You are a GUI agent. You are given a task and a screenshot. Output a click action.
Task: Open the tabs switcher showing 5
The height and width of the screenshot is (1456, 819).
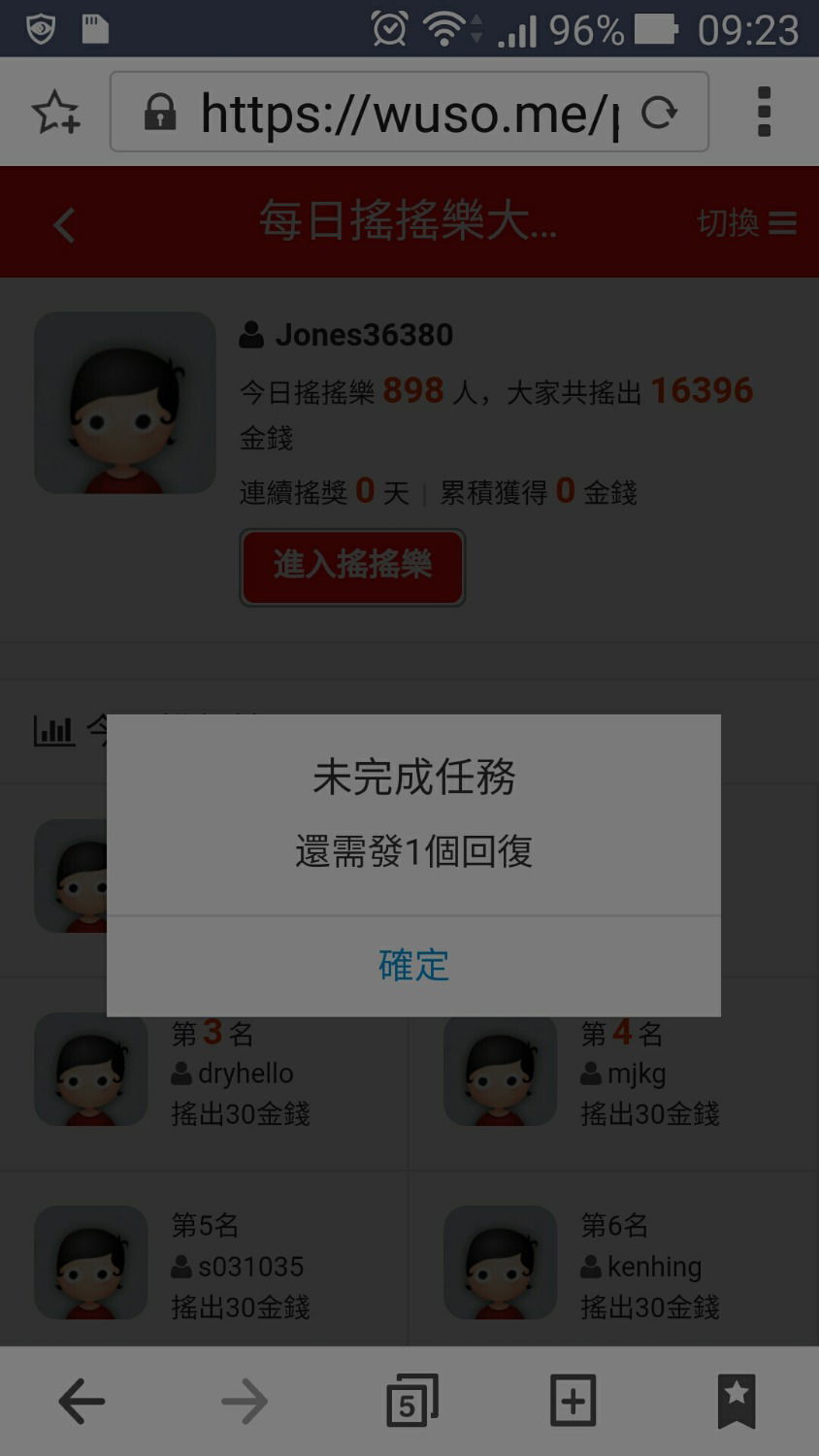[x=411, y=1401]
